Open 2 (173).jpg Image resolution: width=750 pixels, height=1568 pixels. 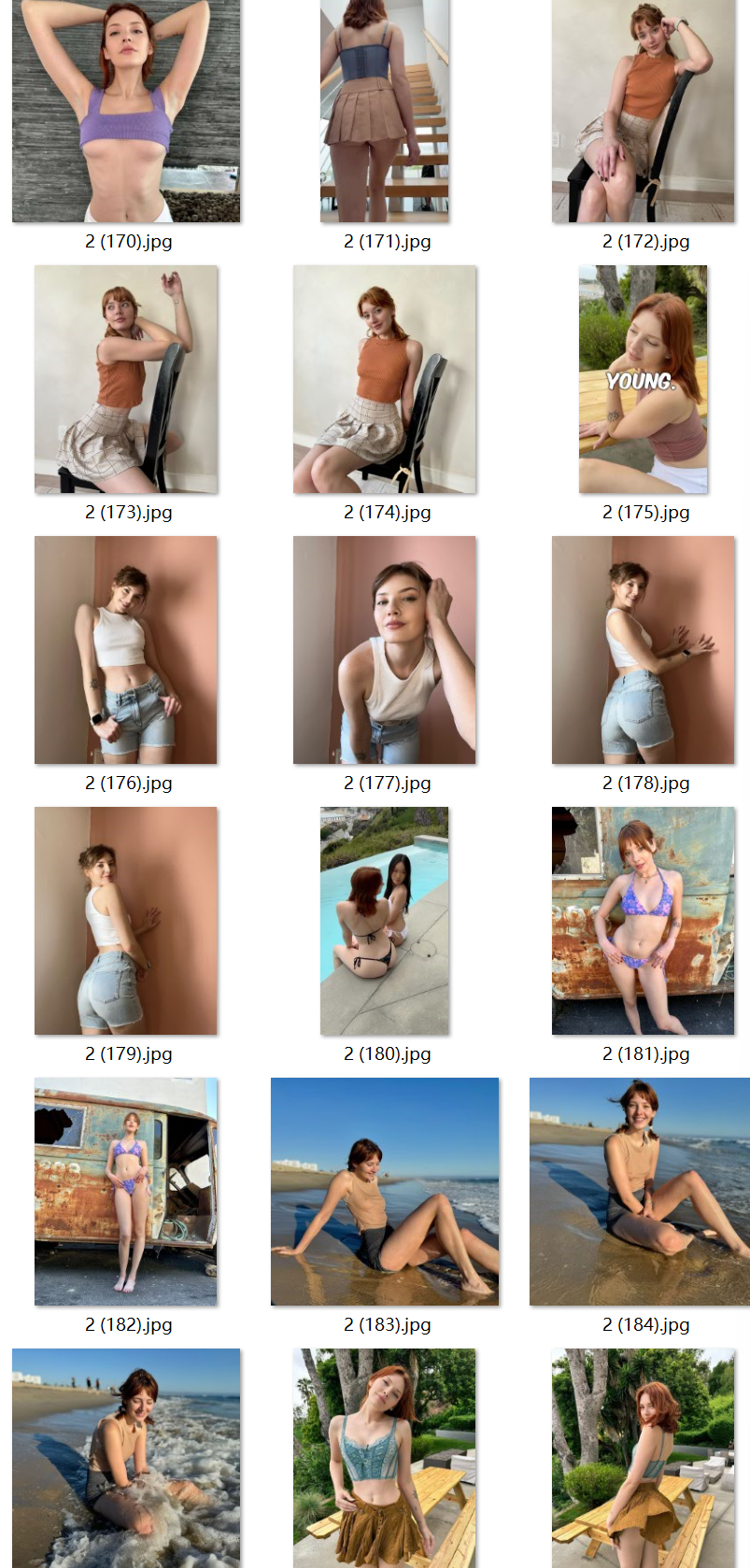(126, 379)
